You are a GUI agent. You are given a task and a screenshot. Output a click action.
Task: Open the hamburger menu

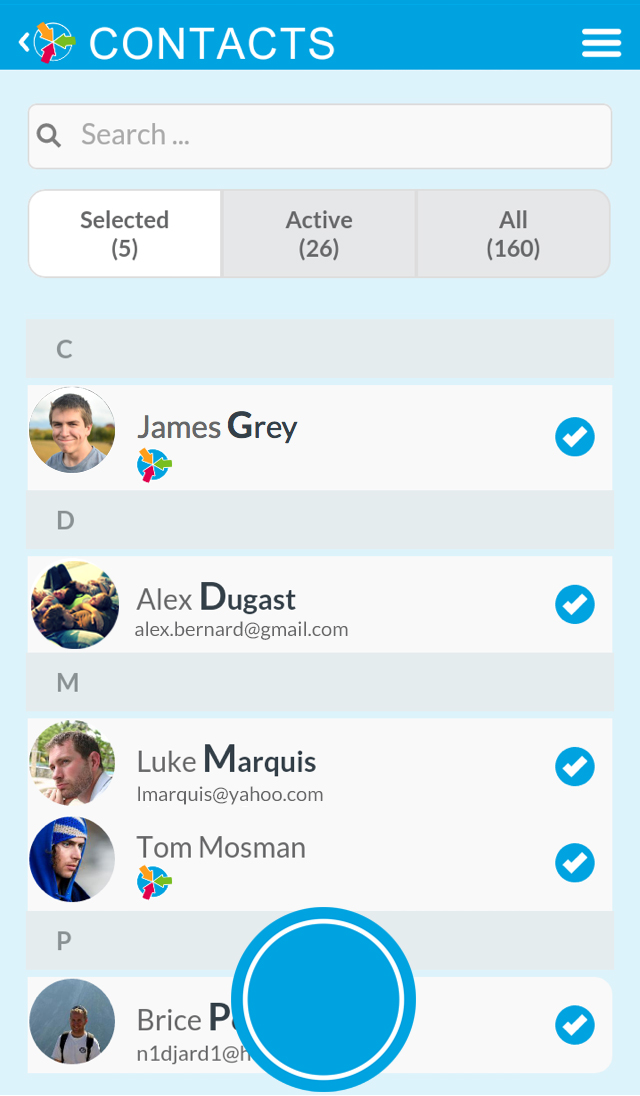pos(602,43)
